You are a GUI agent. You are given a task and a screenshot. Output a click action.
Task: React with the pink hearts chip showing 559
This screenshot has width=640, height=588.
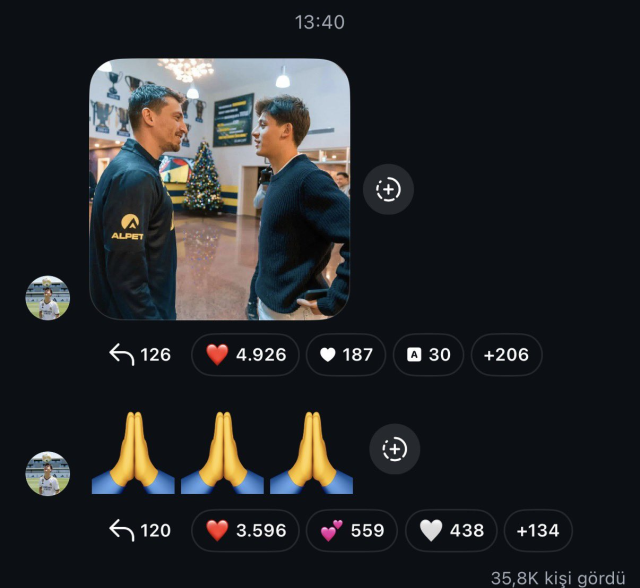pos(351,530)
